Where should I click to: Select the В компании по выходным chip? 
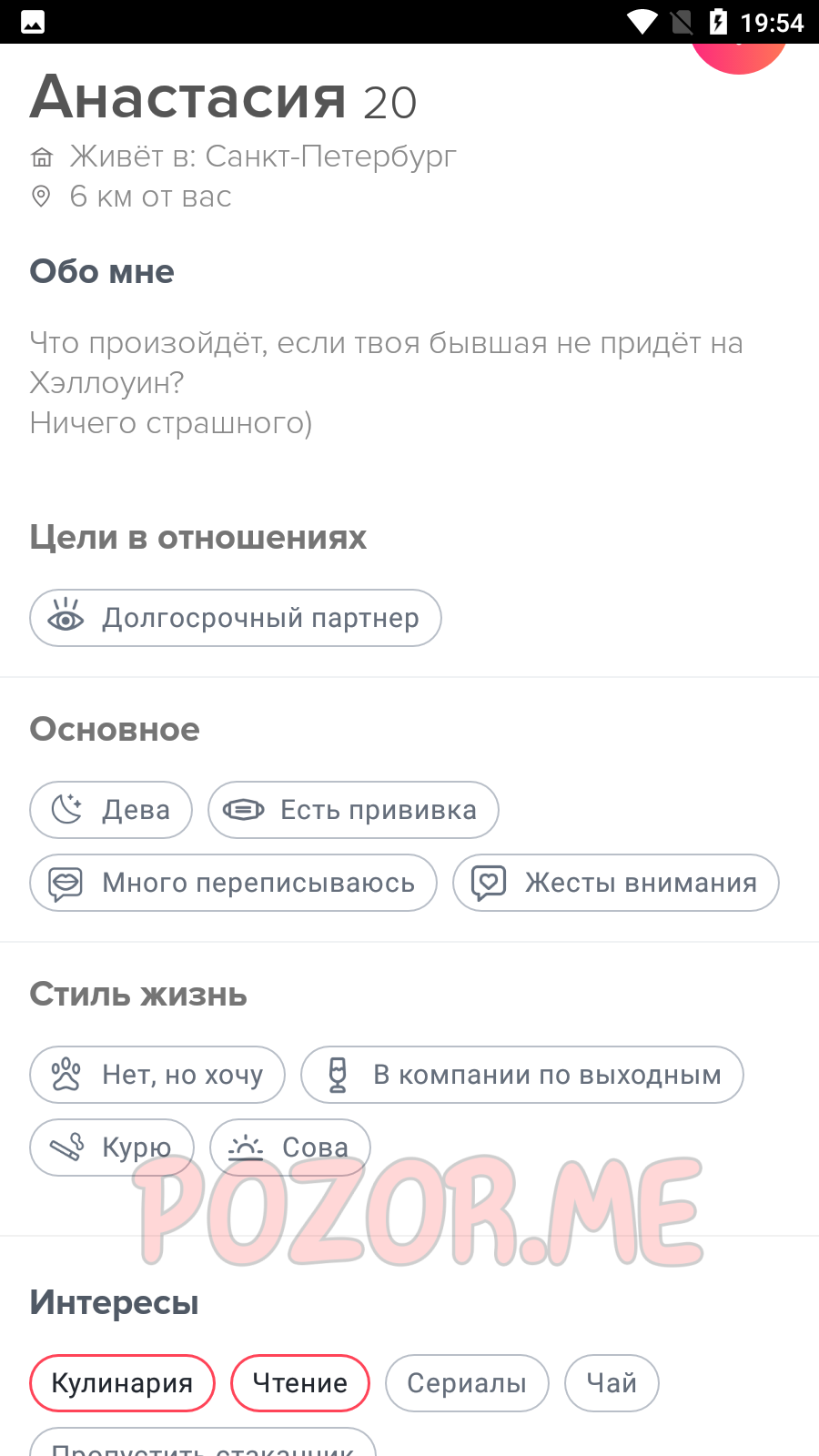pos(522,1075)
